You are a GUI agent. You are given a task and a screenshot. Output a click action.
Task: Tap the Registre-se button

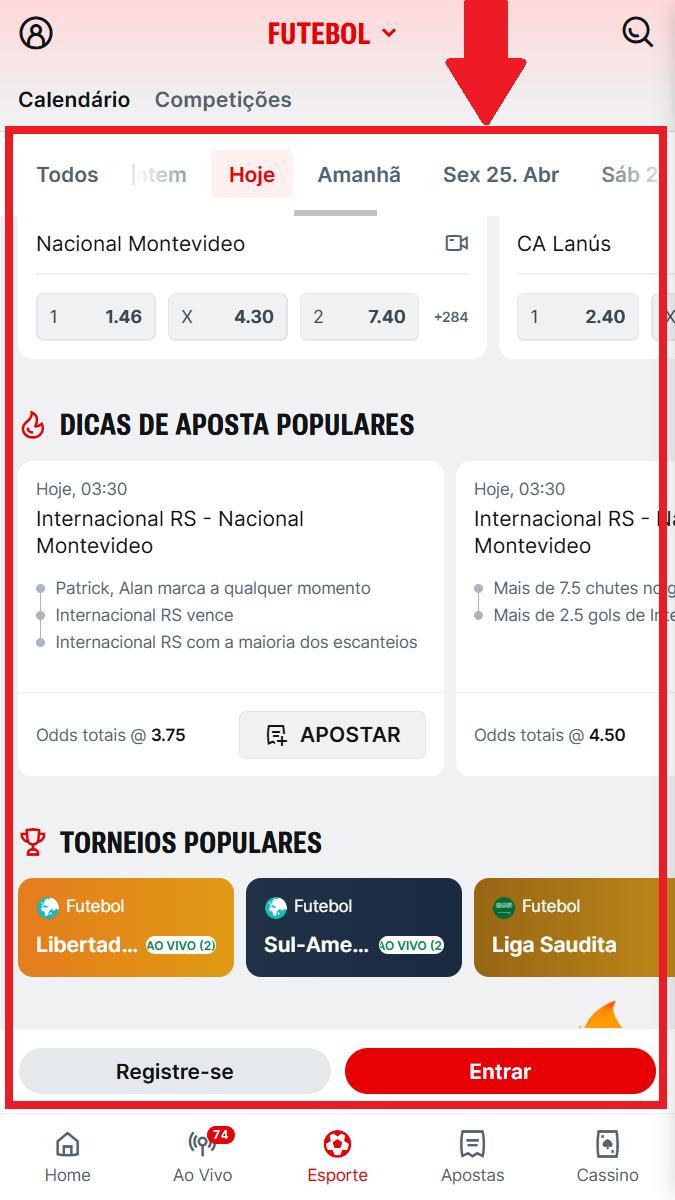[x=175, y=1072]
